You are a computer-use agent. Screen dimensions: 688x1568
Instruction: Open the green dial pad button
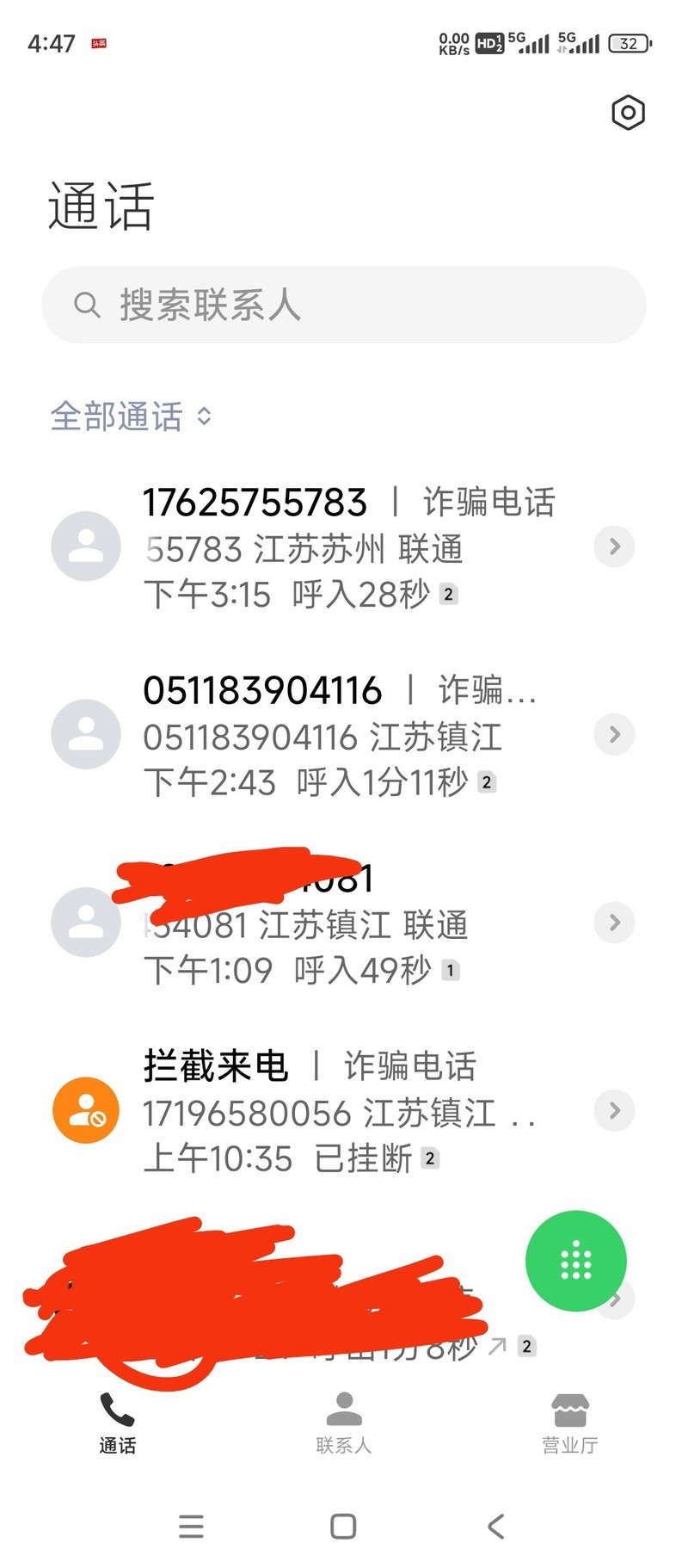(x=575, y=1262)
